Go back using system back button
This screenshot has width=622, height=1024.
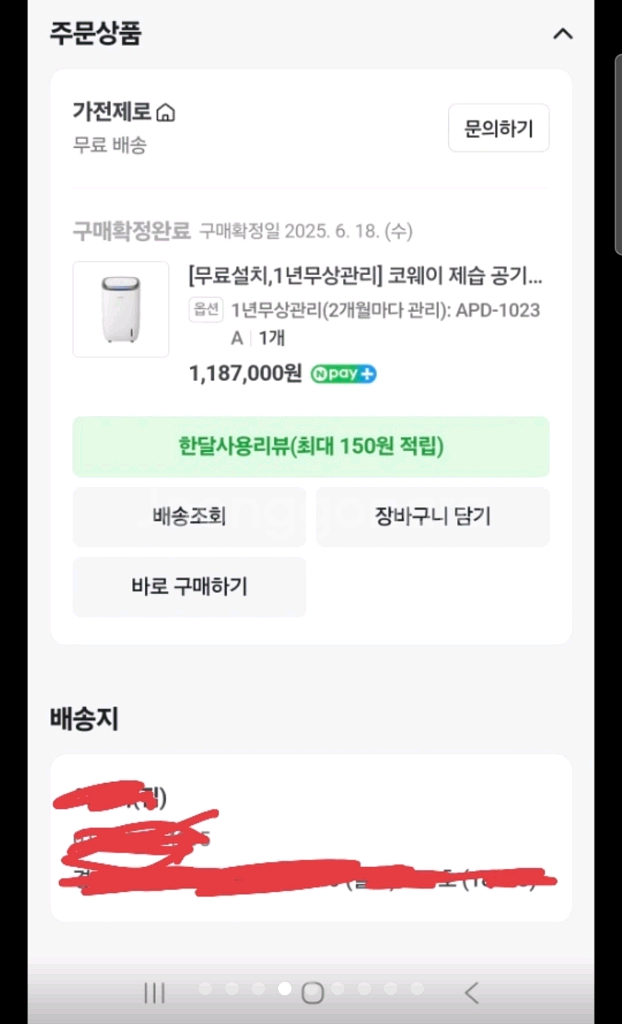(x=472, y=992)
